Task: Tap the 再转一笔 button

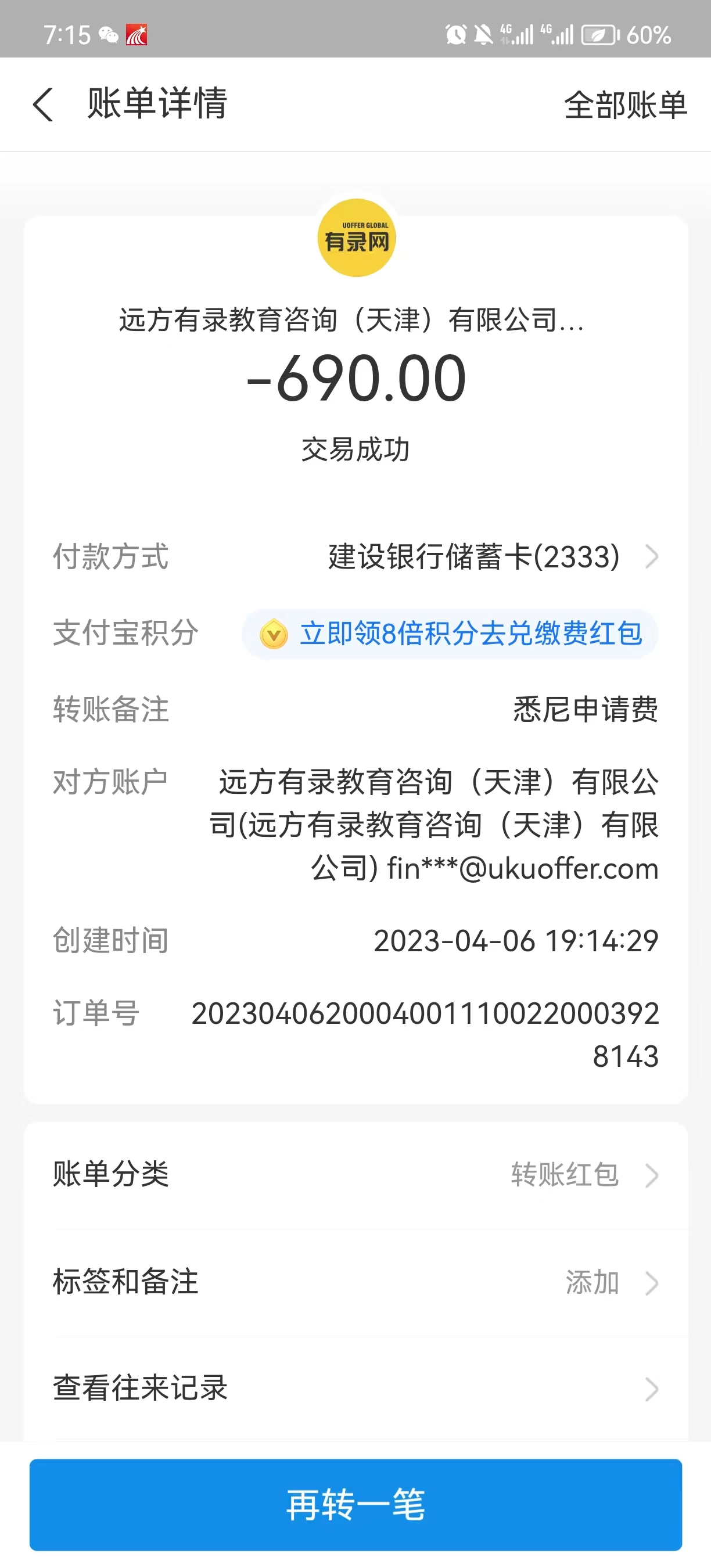Action: (355, 1504)
